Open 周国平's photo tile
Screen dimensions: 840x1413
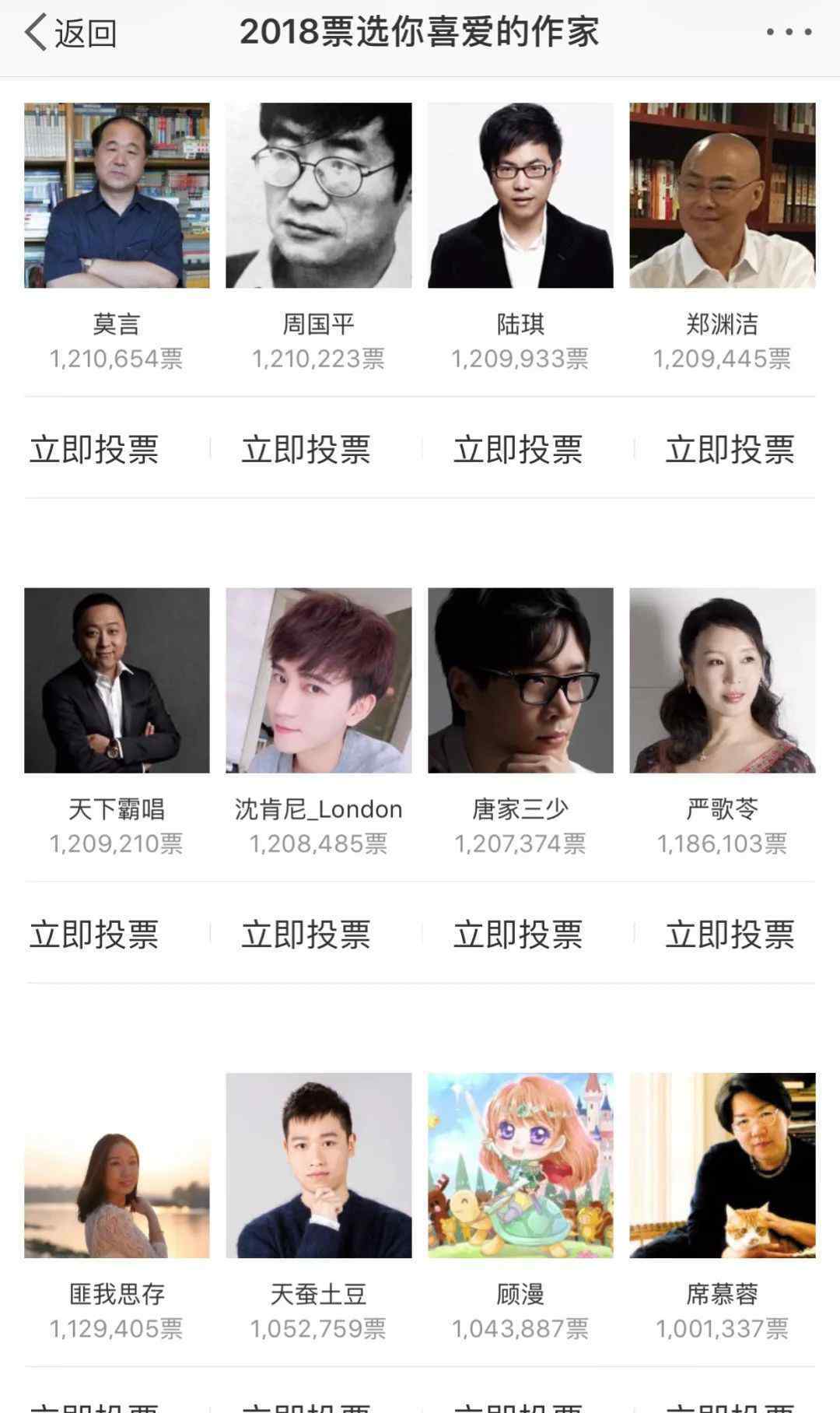318,195
